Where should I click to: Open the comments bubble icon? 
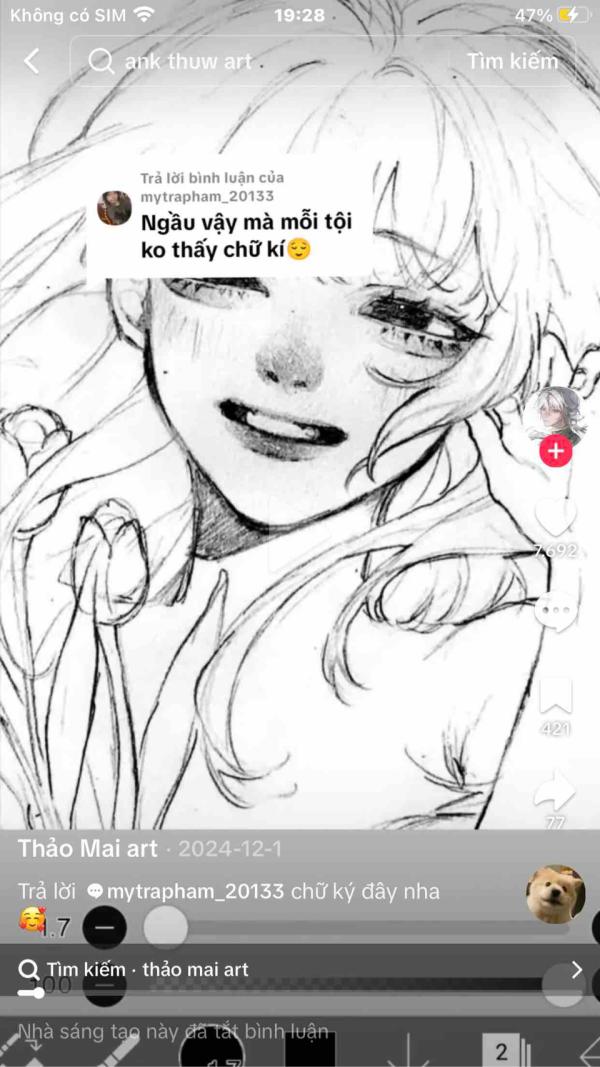pyautogui.click(x=556, y=611)
